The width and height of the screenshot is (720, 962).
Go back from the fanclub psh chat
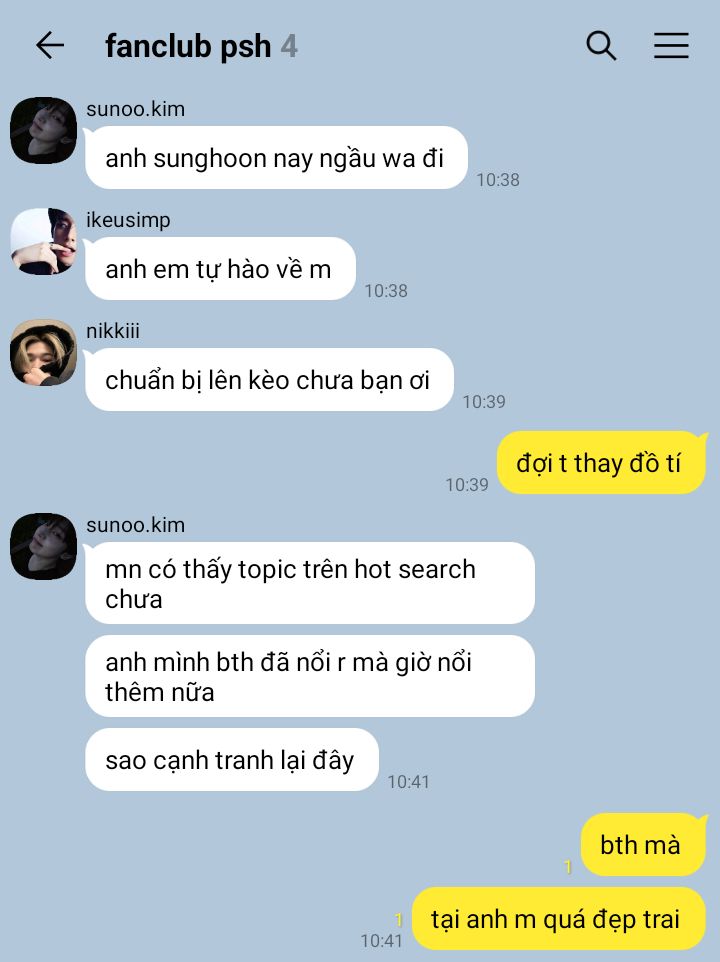49,45
